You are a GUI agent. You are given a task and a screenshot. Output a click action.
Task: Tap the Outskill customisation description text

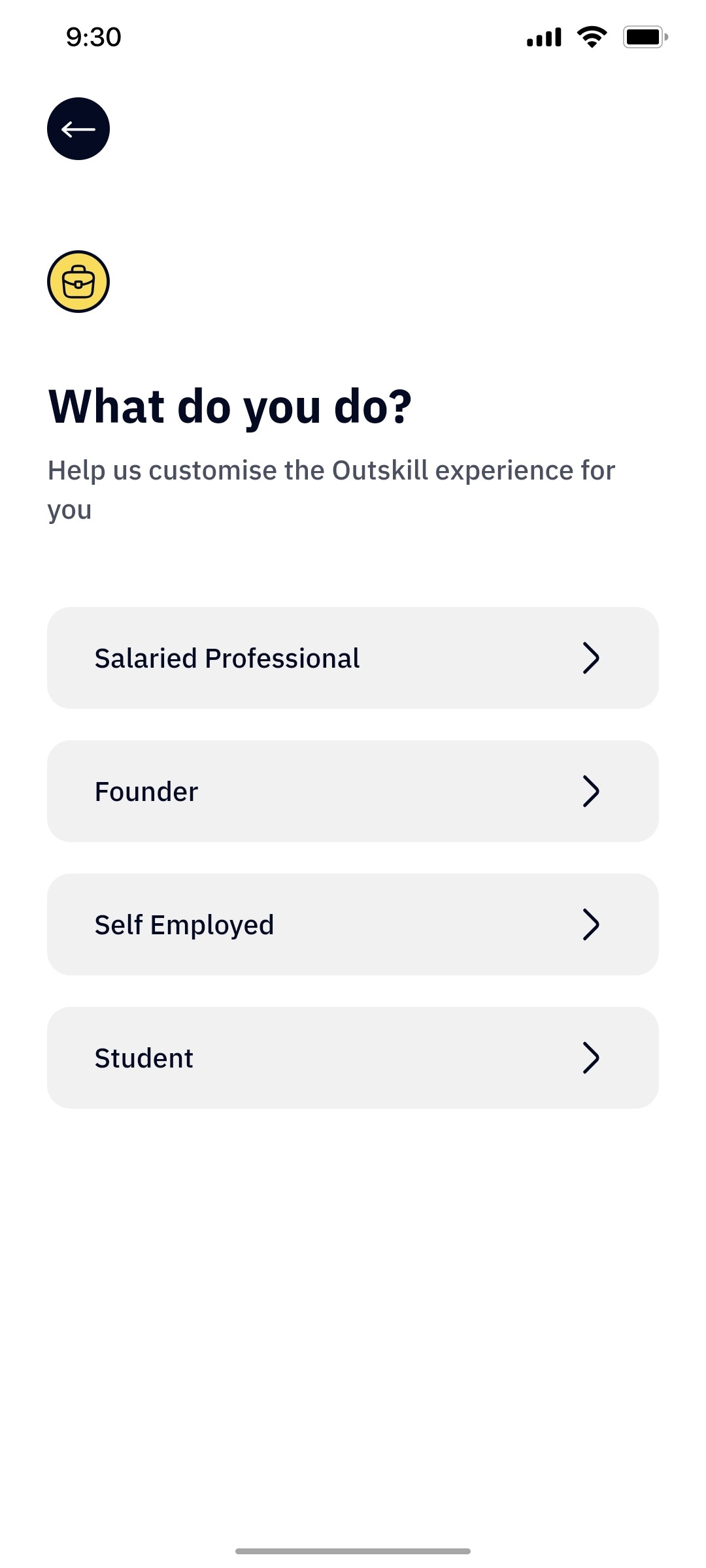pyautogui.click(x=331, y=490)
